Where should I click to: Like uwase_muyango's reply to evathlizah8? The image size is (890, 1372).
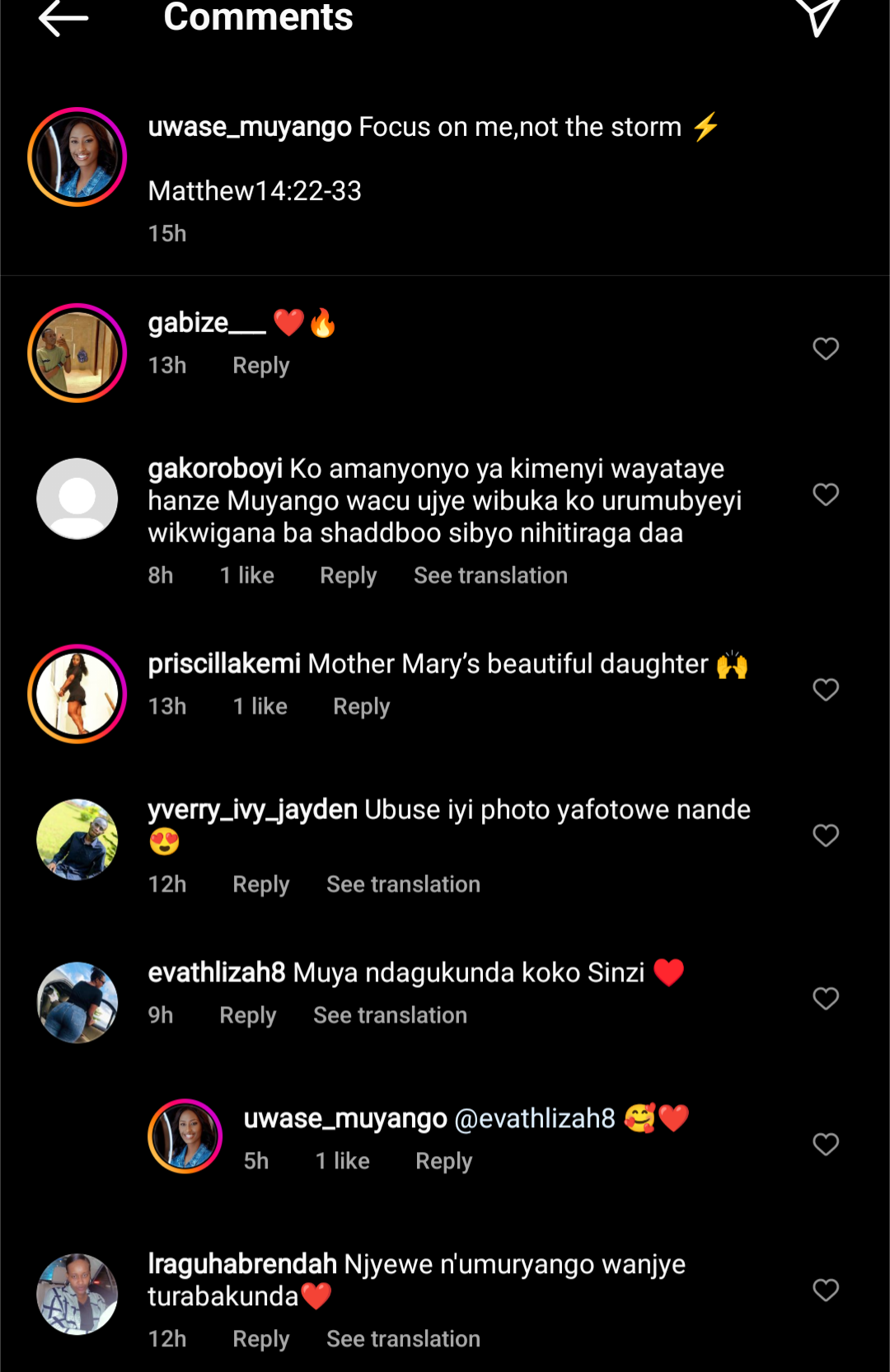pyautogui.click(x=826, y=1145)
